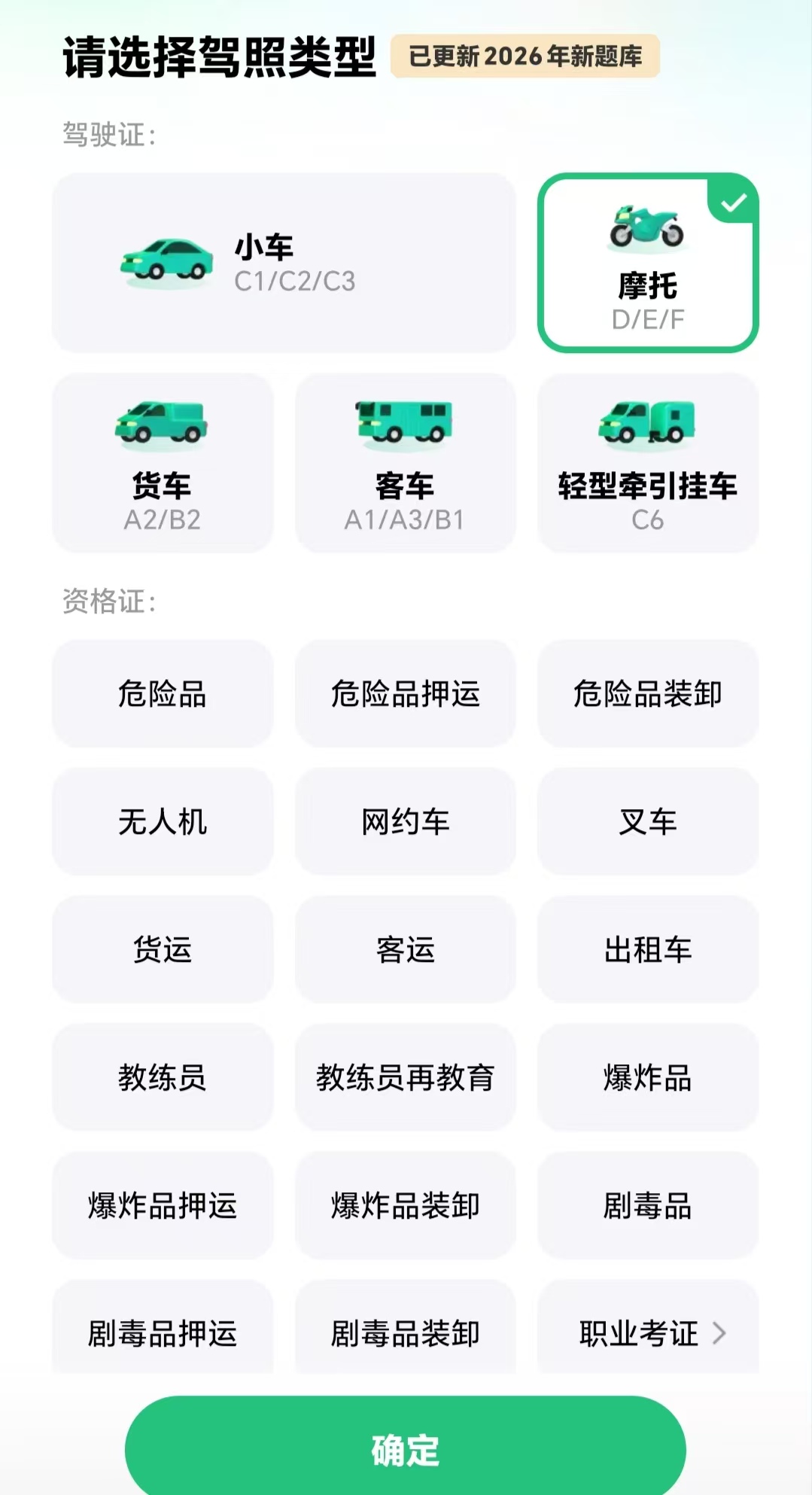This screenshot has height=1495, width=812.
Task: Pick the 出租车 option
Action: [x=647, y=949]
